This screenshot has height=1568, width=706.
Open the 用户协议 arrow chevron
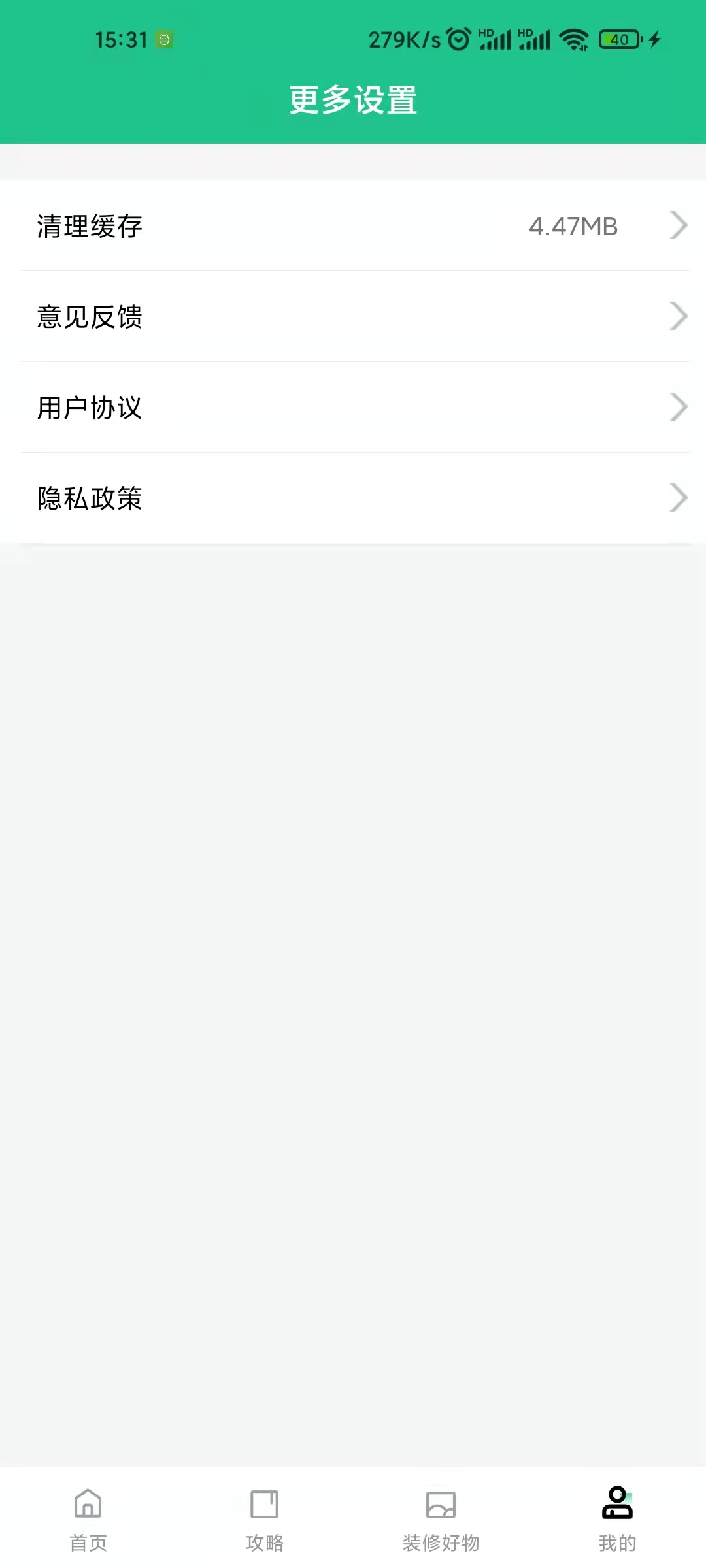(677, 408)
